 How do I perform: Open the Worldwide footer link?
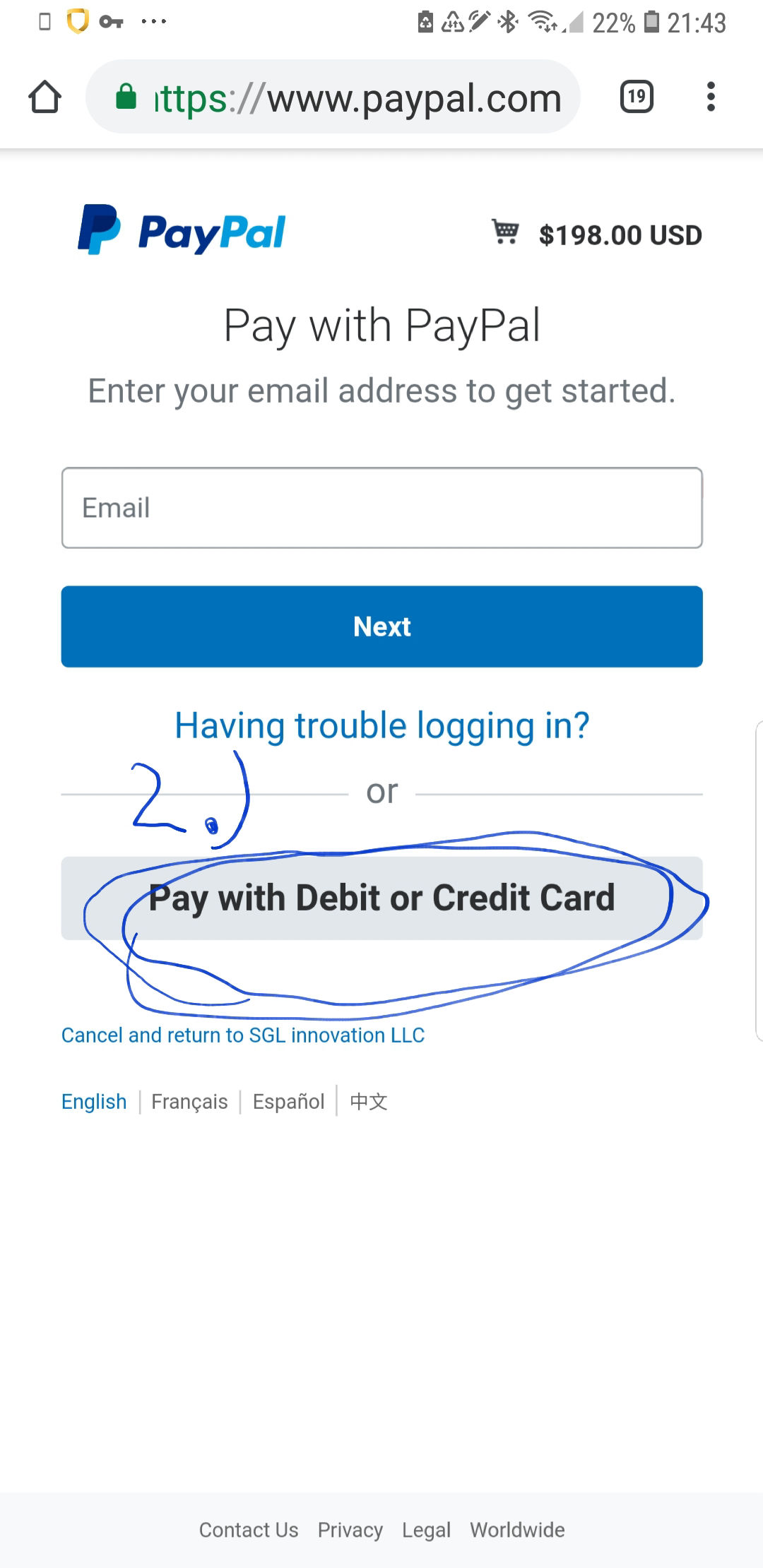pos(517,1530)
